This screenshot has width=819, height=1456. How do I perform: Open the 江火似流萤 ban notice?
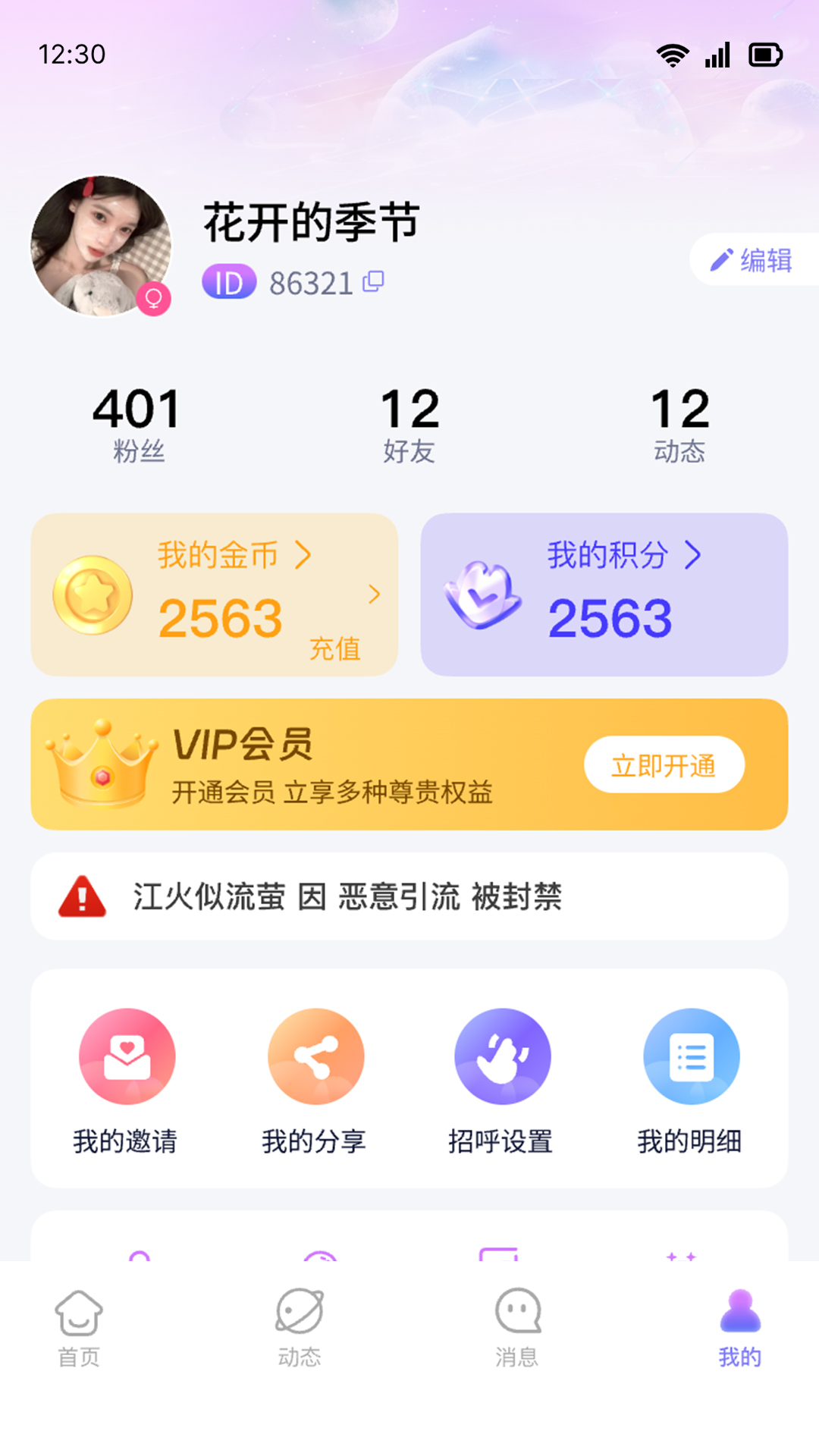409,896
